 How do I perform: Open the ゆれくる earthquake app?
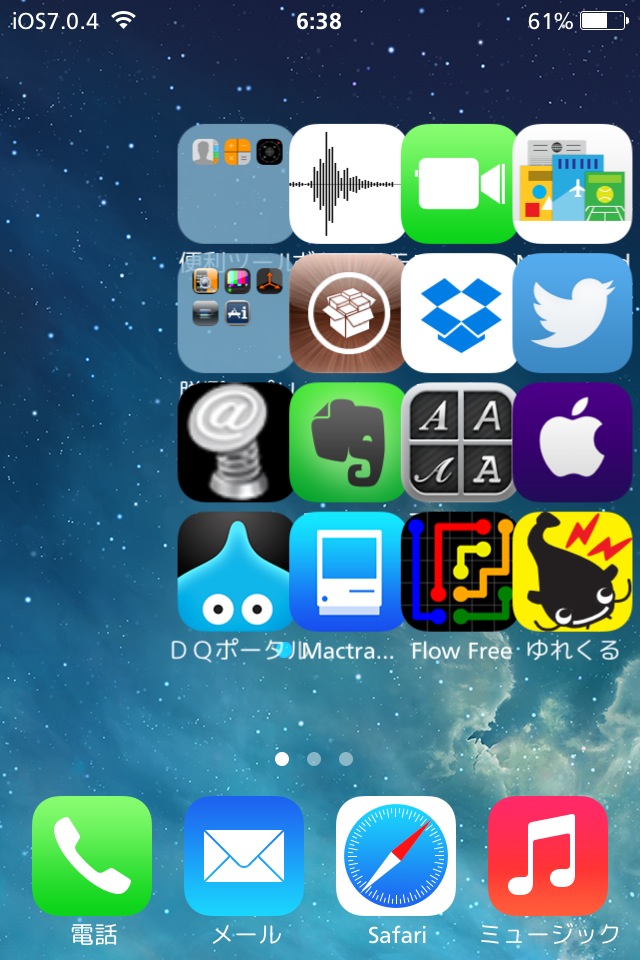tap(574, 571)
